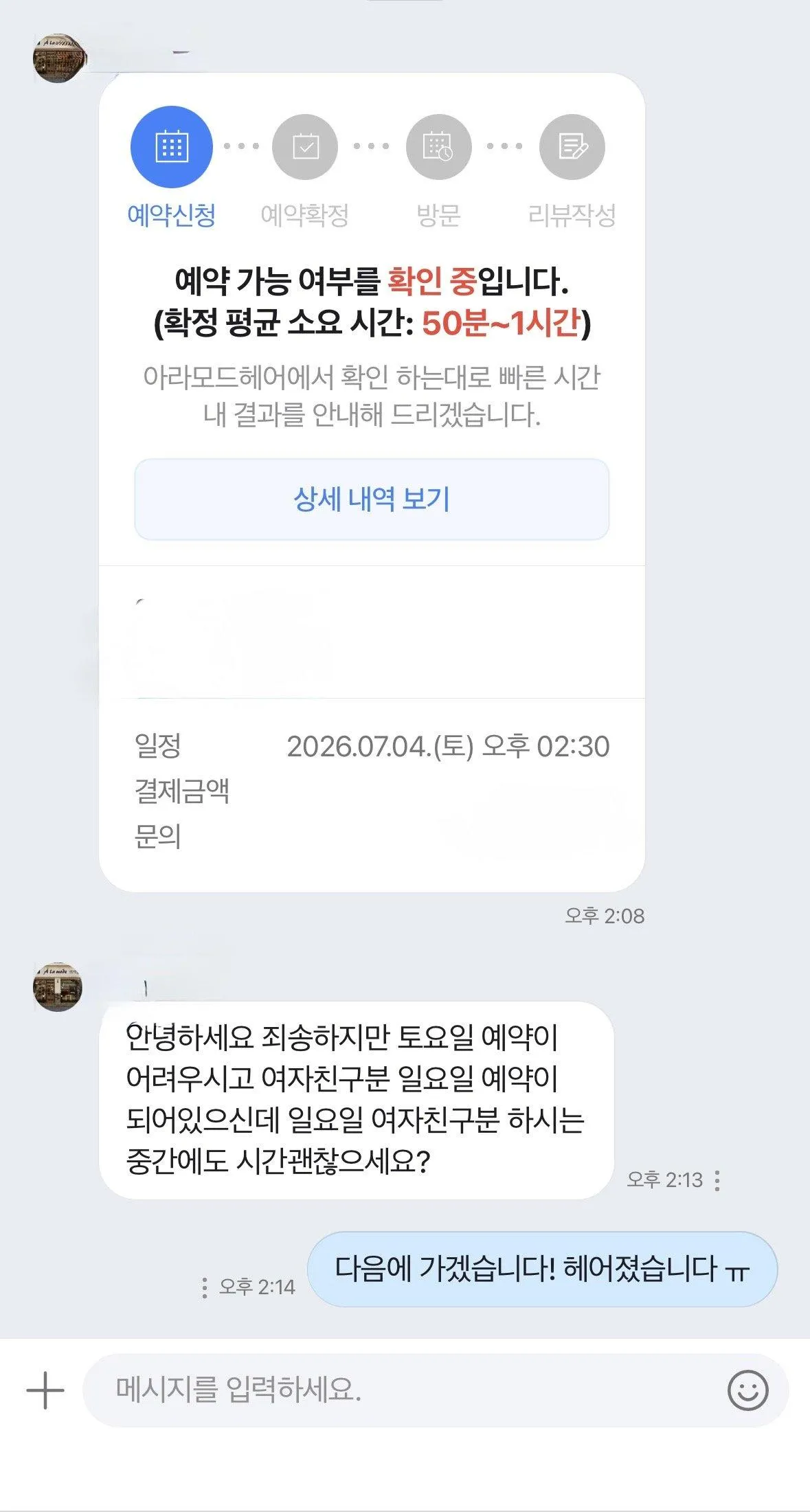Tap the plus attachment icon
Screen dimensions: 810x1512
tap(45, 1390)
